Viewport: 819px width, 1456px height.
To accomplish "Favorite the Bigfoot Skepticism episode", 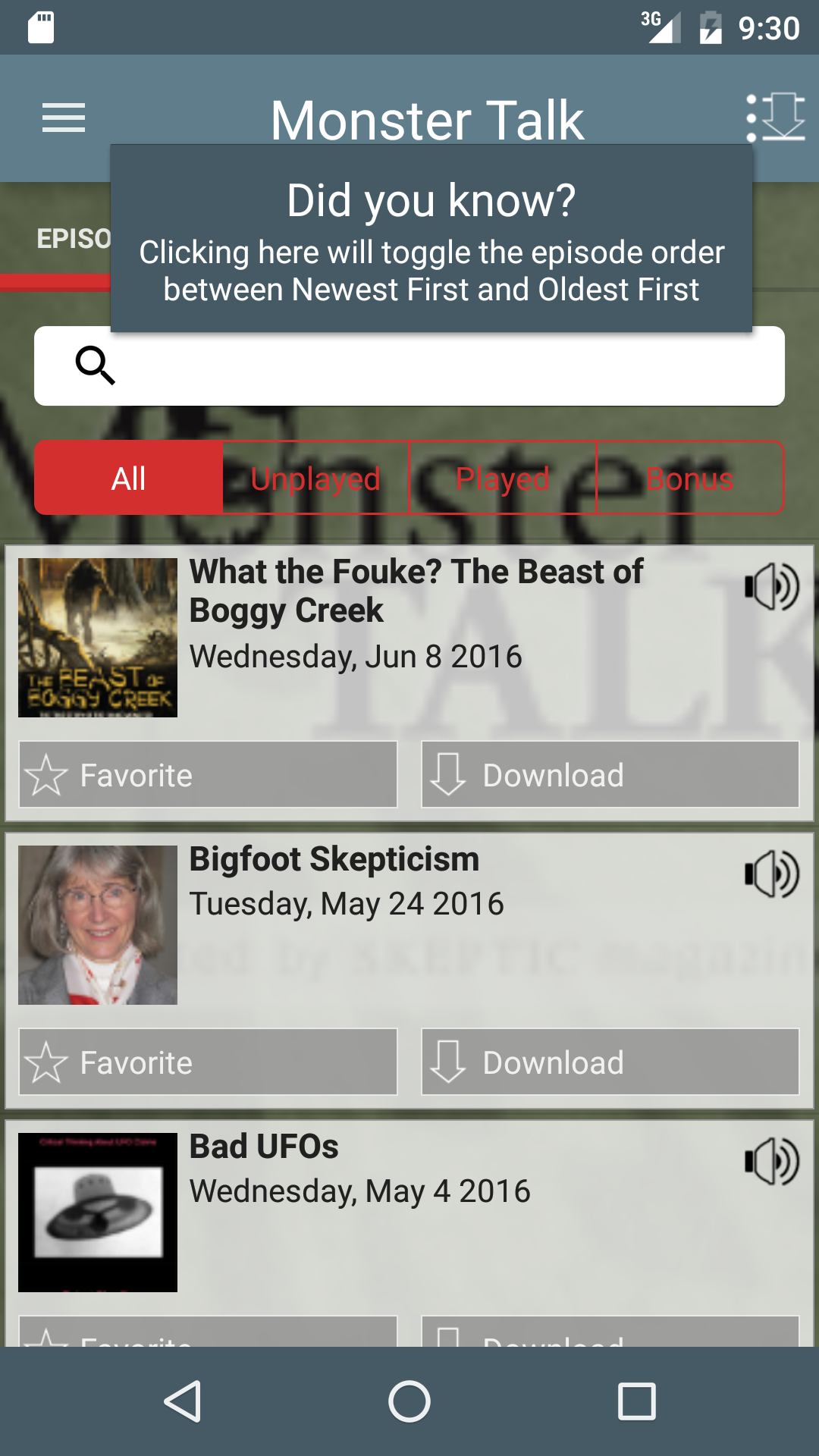I will point(207,1062).
